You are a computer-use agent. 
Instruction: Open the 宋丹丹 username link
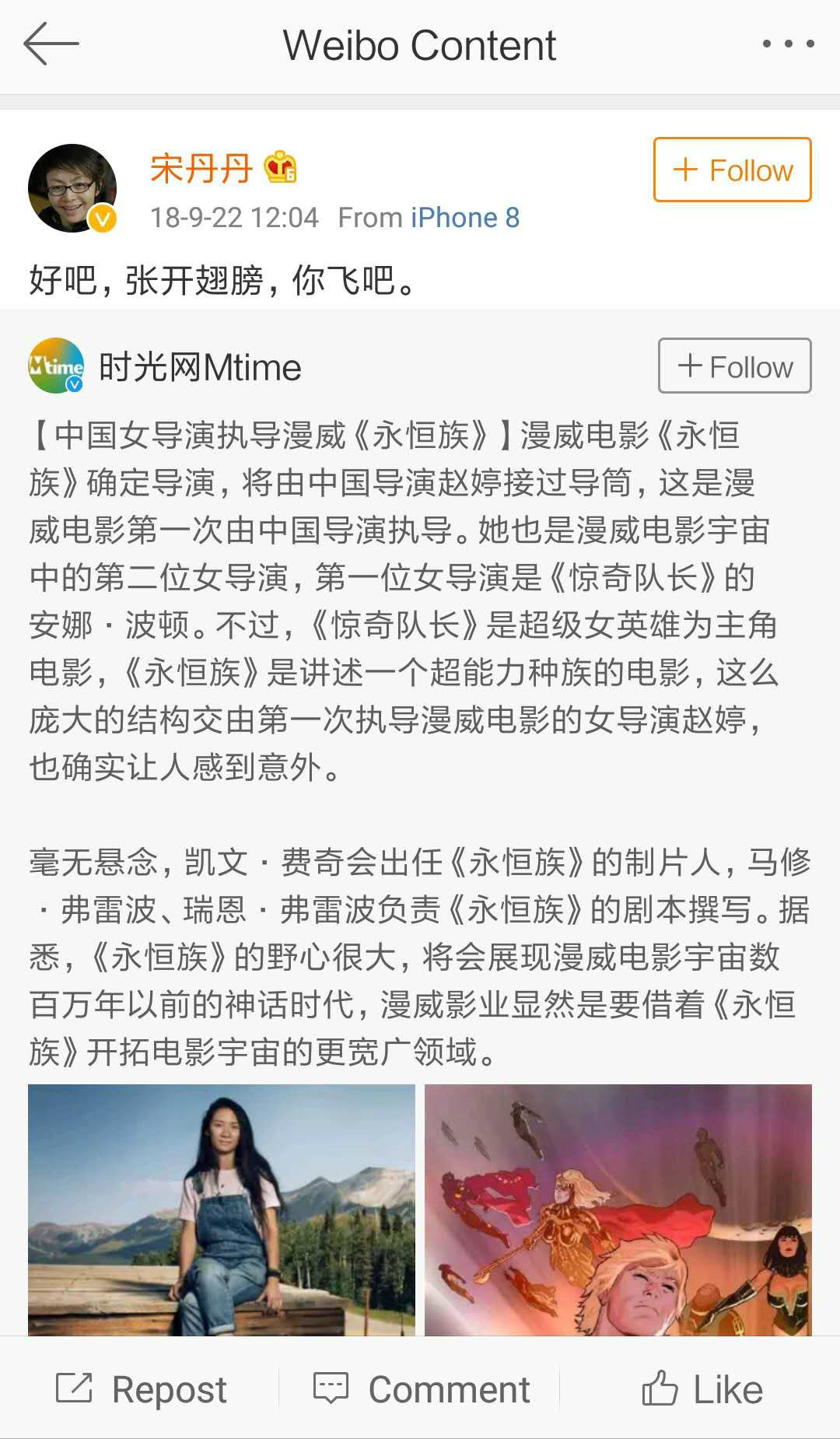[x=201, y=168]
